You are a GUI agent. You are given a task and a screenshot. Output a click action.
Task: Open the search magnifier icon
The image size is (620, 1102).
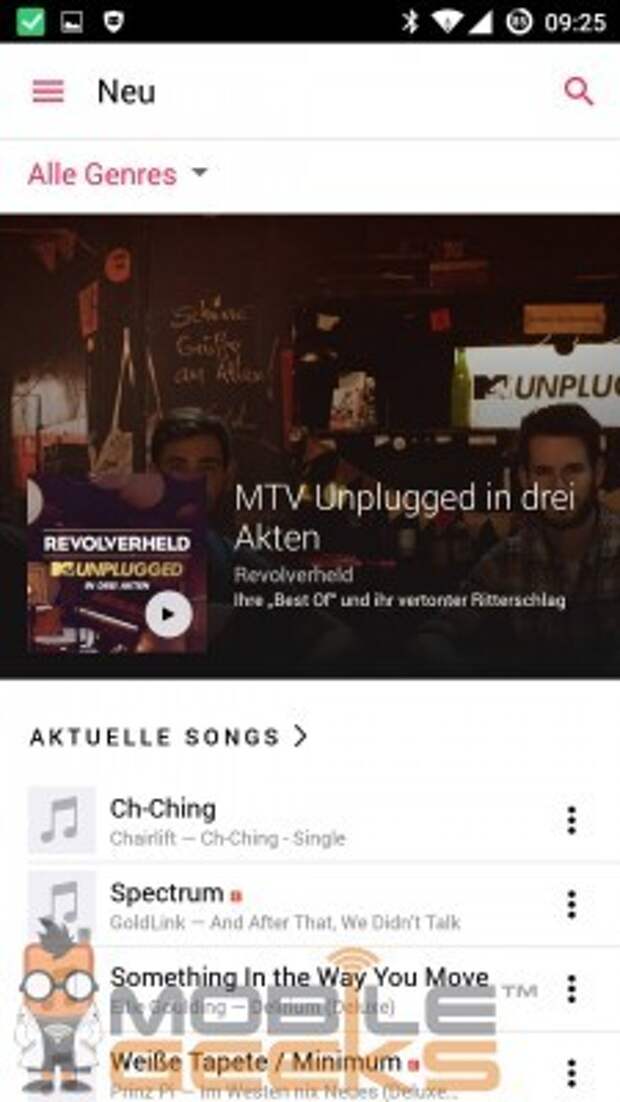click(x=579, y=91)
